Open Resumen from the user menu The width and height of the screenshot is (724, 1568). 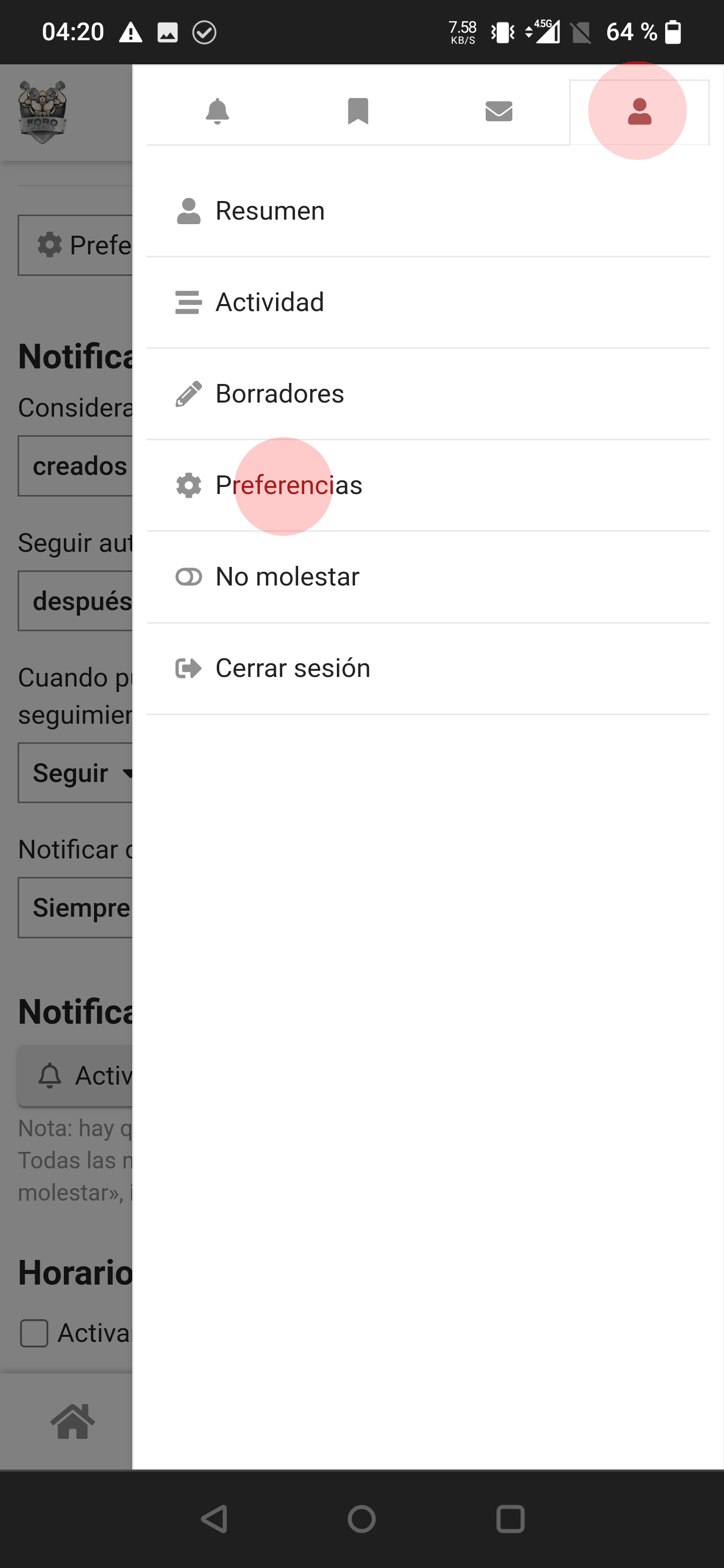428,211
